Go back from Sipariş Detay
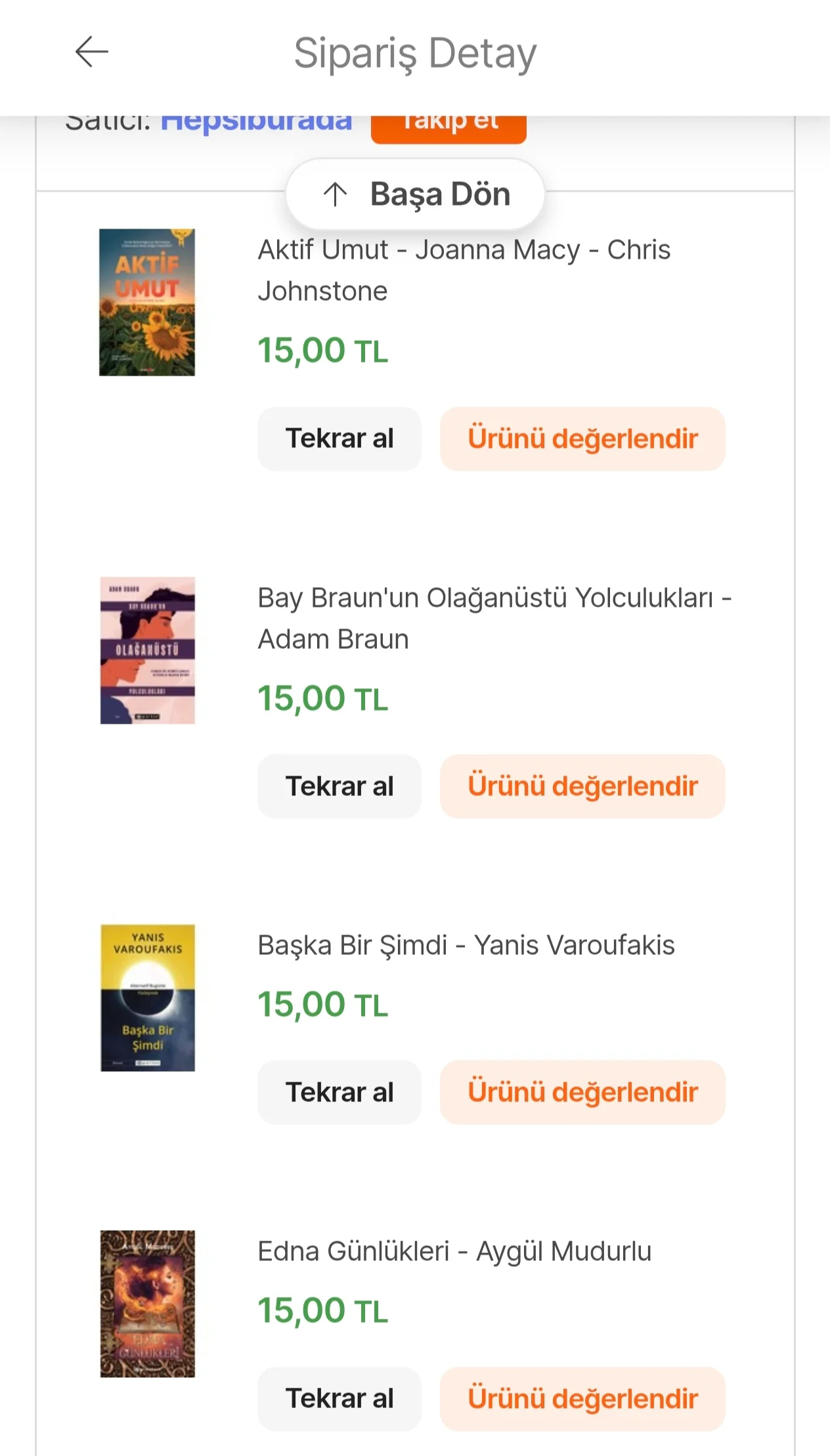Viewport: 830px width, 1456px height. tap(92, 53)
